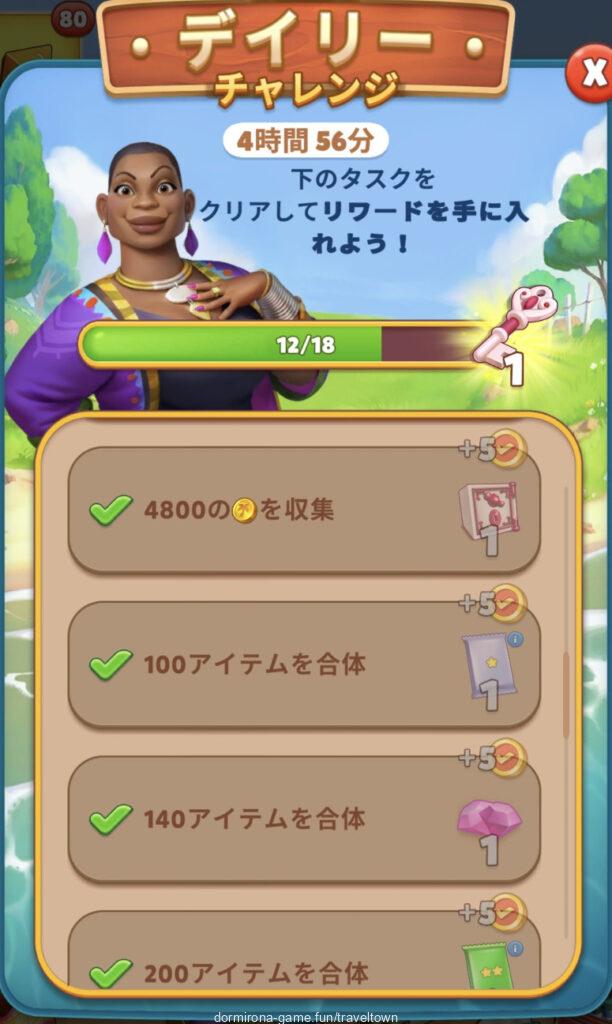
Task: Open the 4800 coins collection task
Action: pos(303,511)
